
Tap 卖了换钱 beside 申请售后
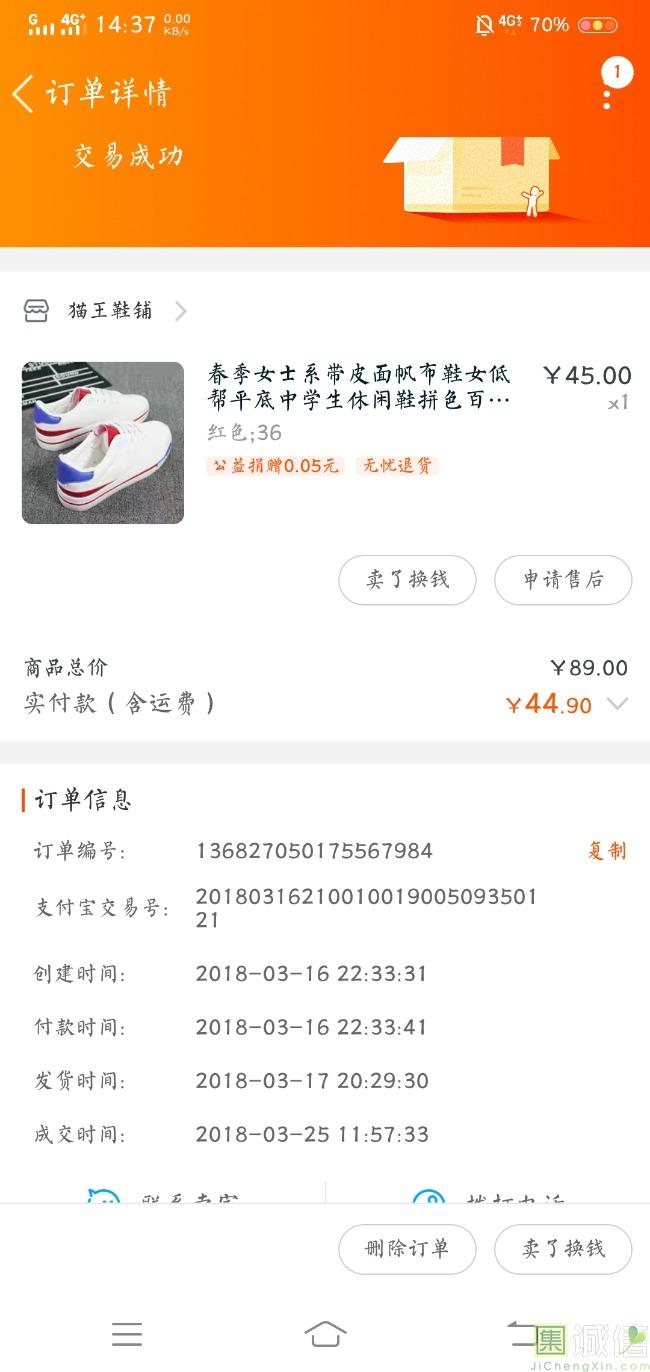click(x=407, y=580)
